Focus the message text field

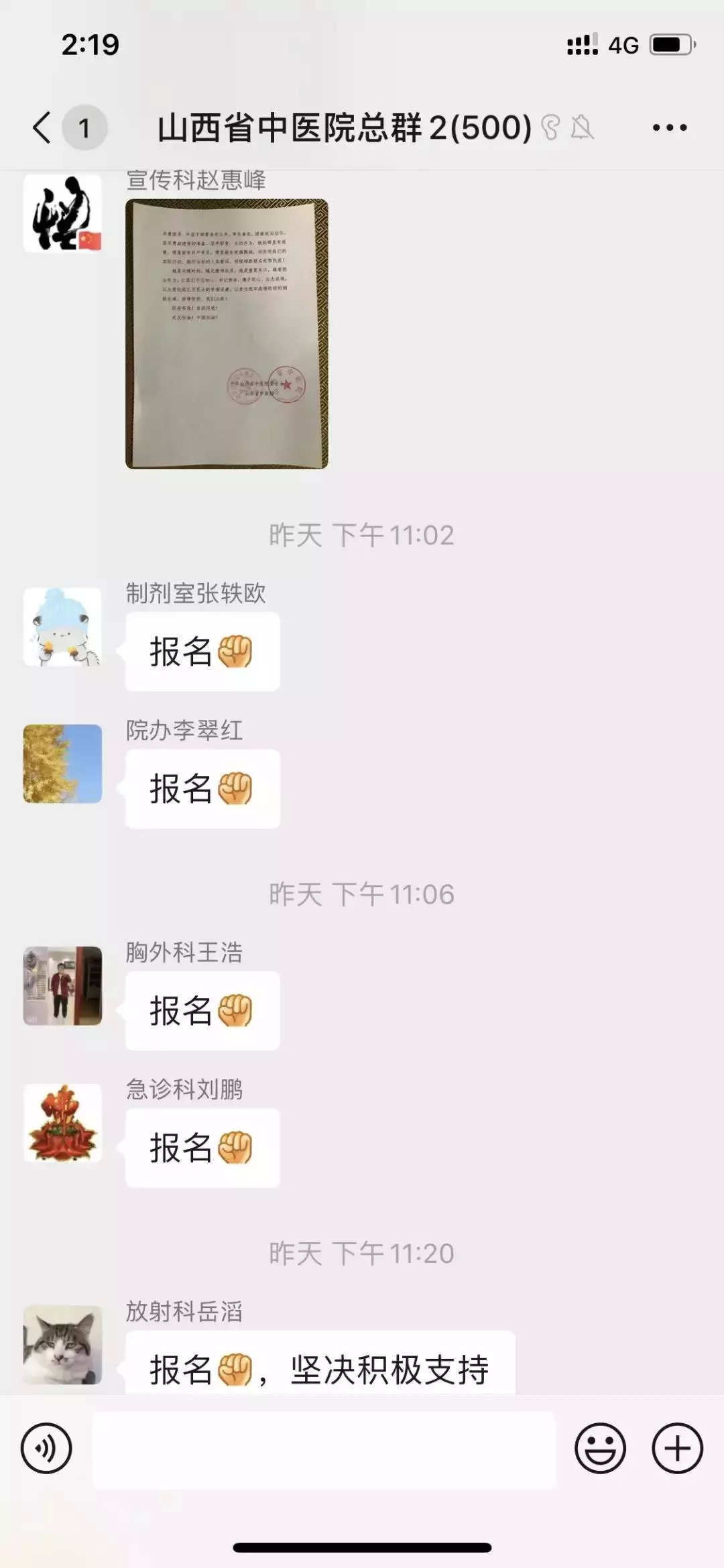[x=323, y=1449]
